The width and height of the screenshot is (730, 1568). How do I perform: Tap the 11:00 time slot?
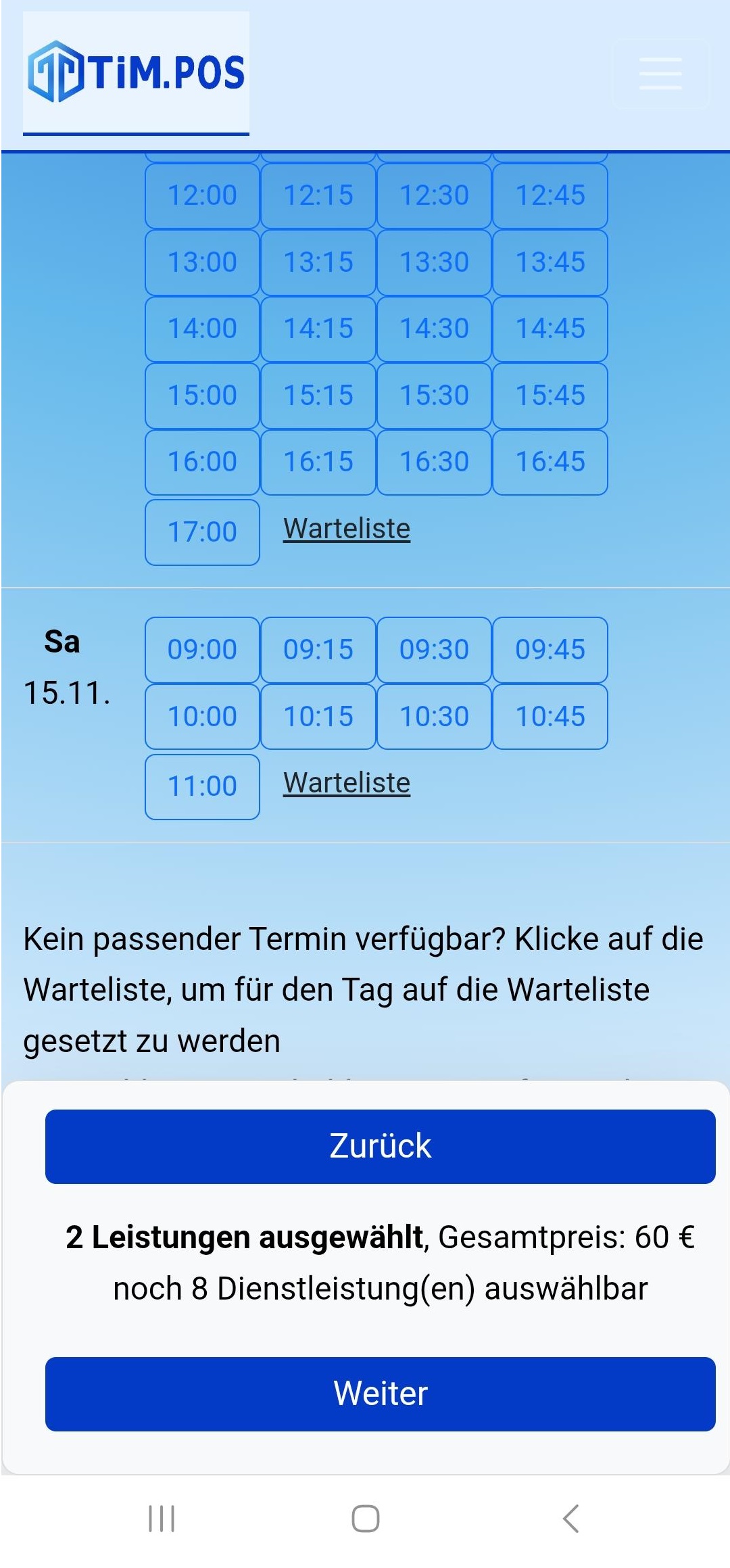pos(202,787)
